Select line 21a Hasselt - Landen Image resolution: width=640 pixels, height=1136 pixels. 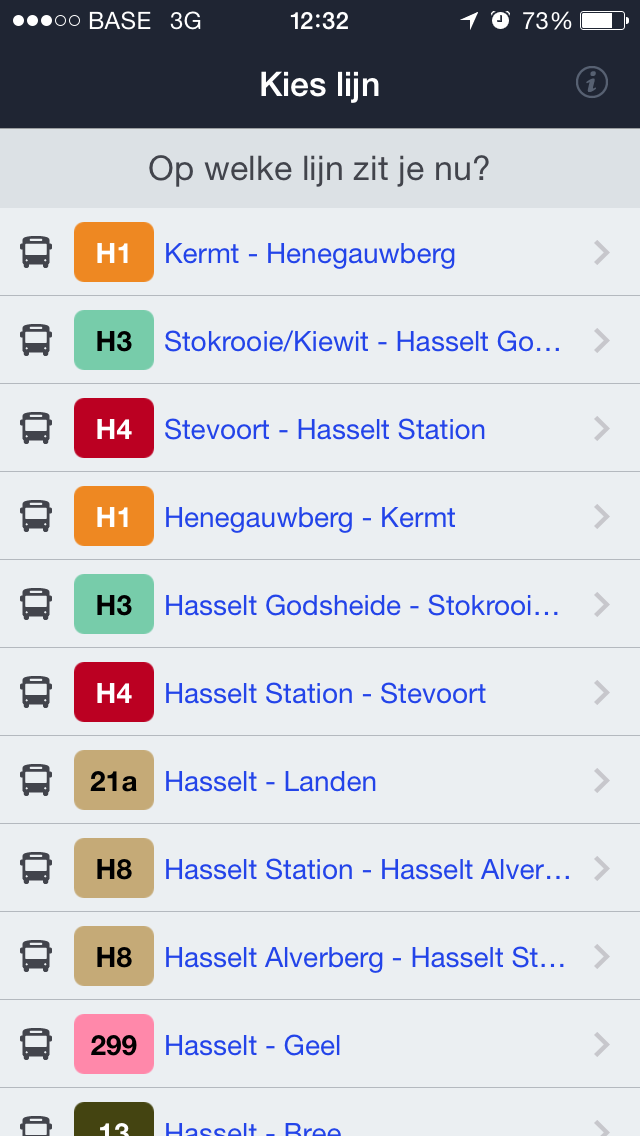320,780
